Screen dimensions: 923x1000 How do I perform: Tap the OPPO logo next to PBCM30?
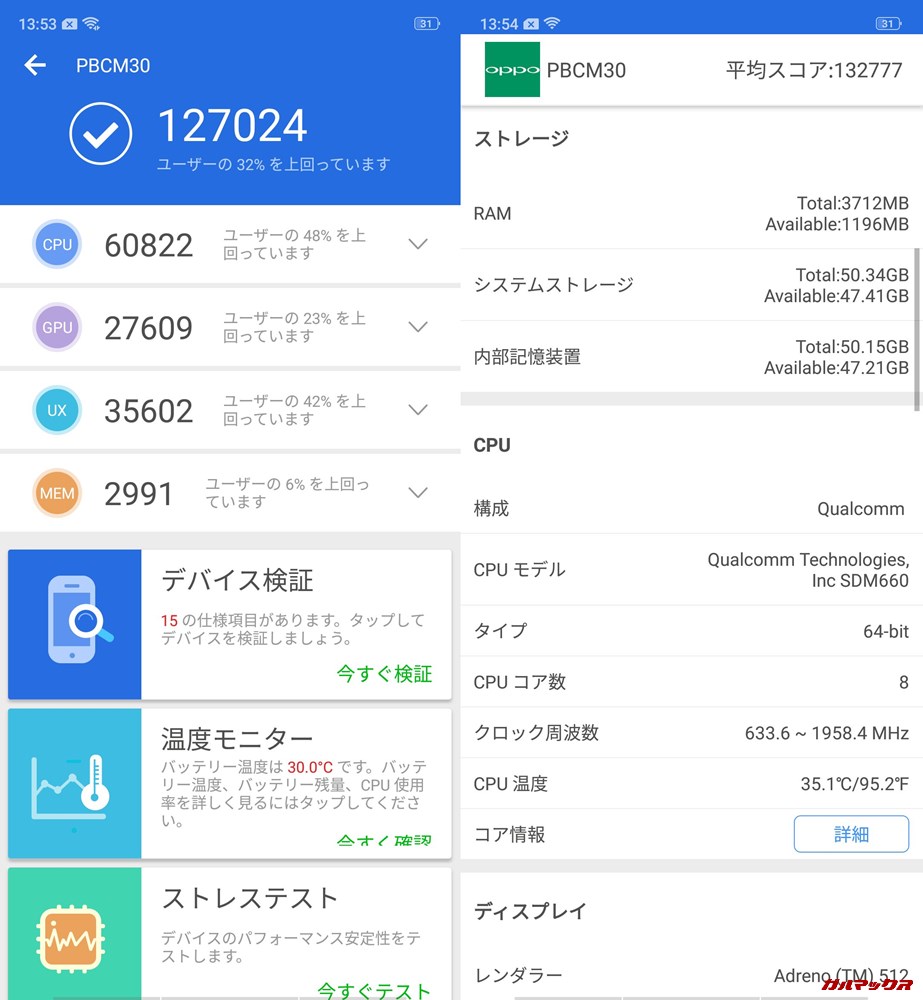(x=511, y=70)
